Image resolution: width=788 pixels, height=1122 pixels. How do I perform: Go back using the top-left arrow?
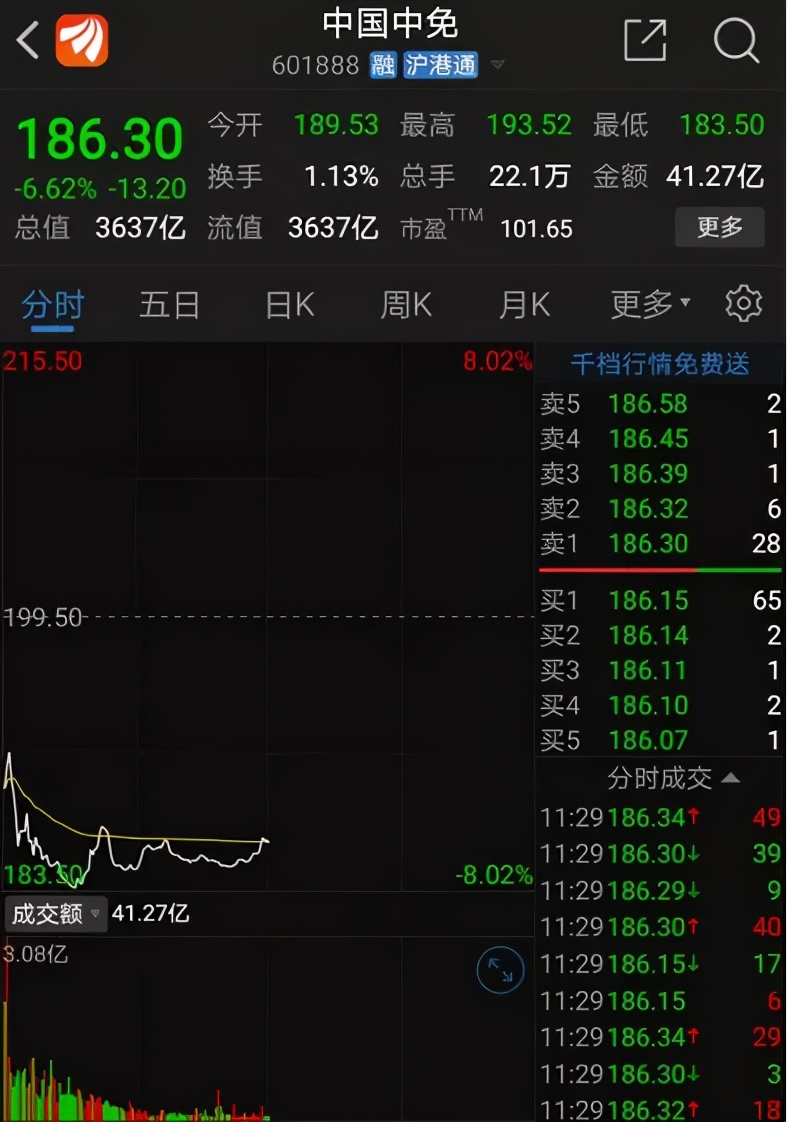pos(28,41)
